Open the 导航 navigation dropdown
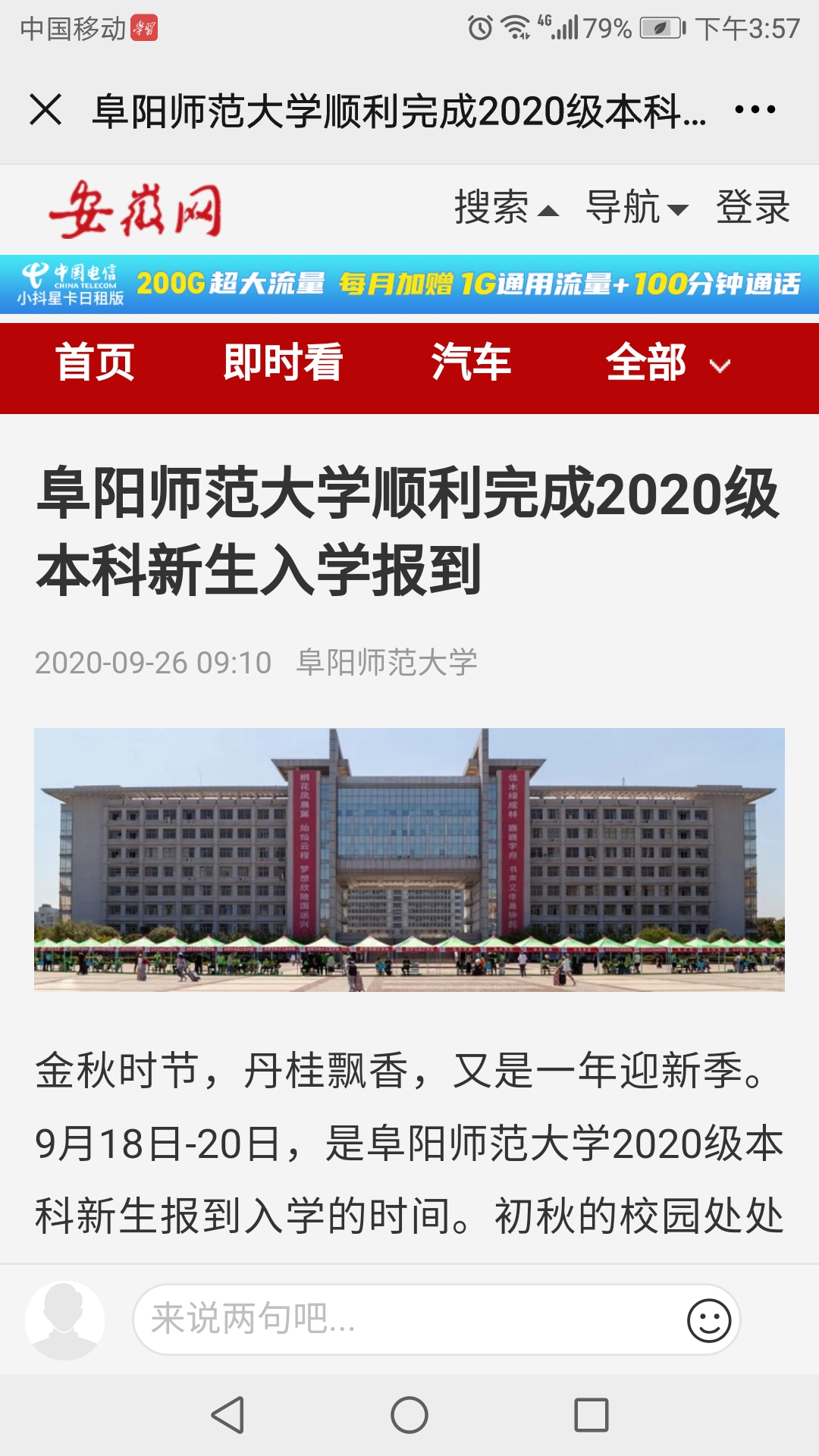Image resolution: width=819 pixels, height=1456 pixels. click(x=636, y=208)
